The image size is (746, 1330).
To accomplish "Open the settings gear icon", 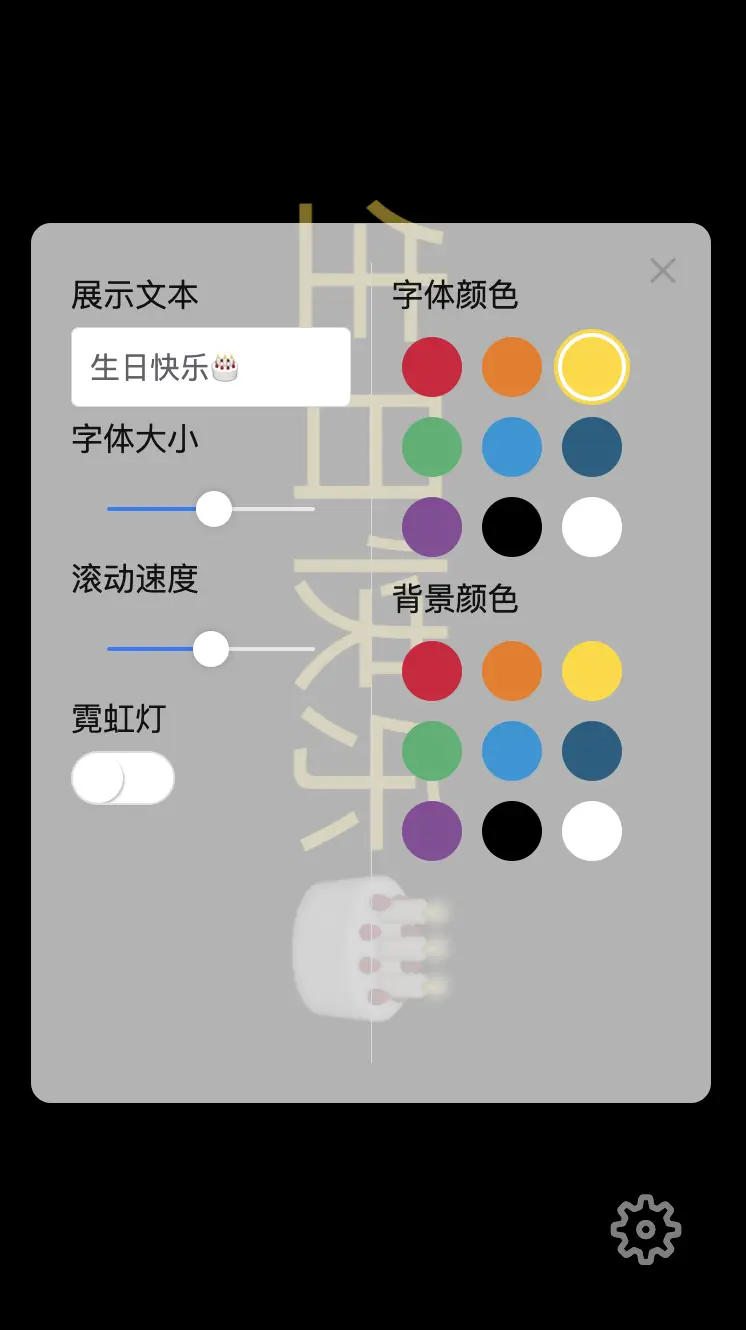I will (646, 1229).
